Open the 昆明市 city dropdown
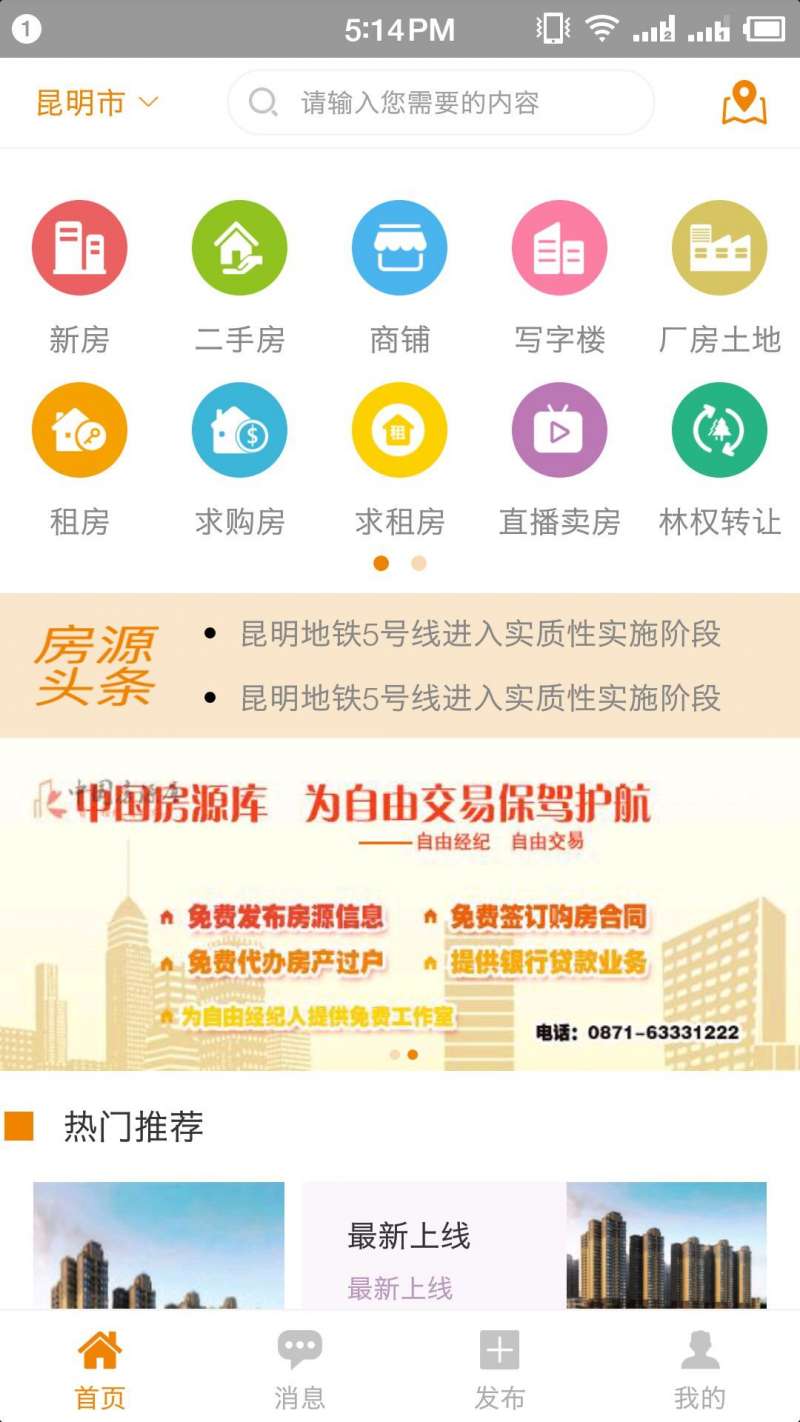 (x=97, y=103)
